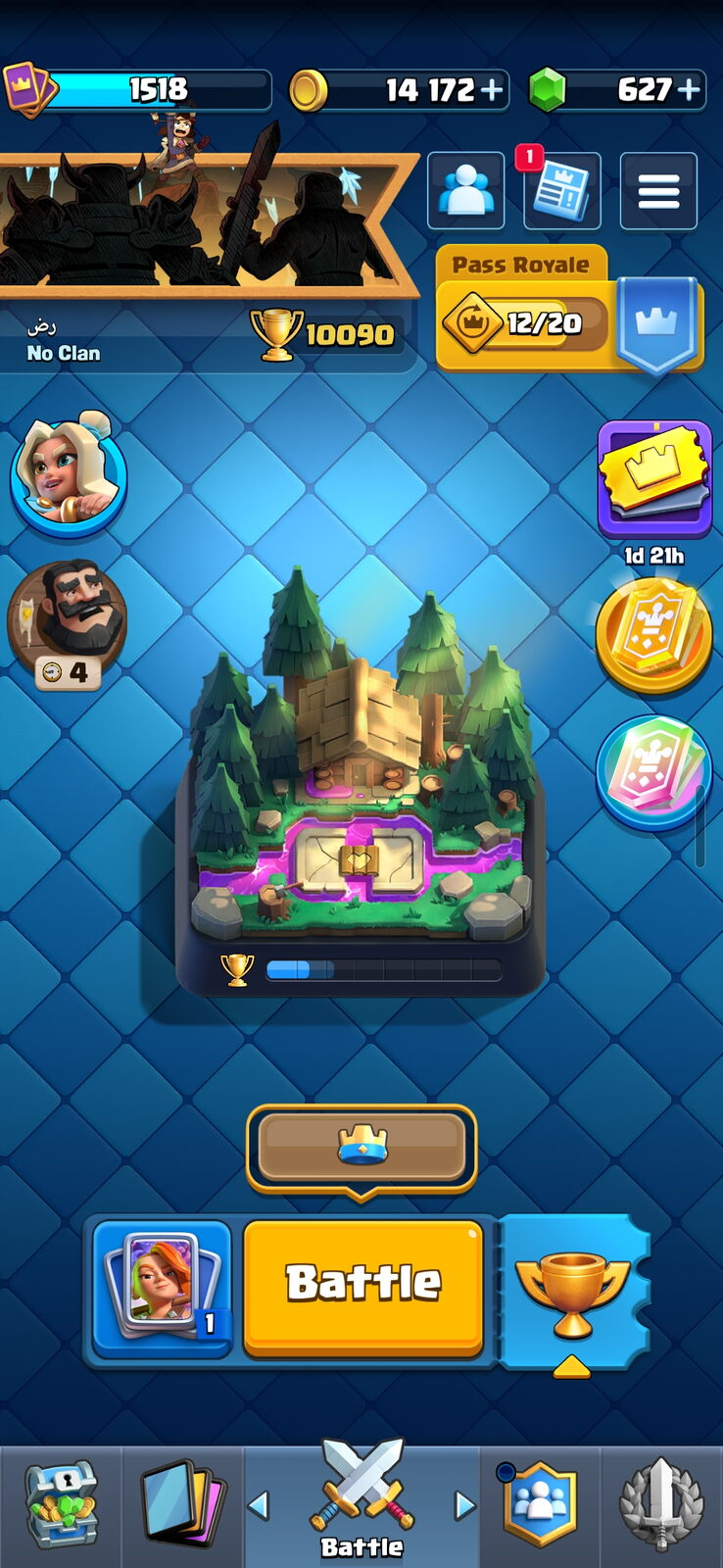Buy gems using the plus button
The image size is (723, 1568).
[x=690, y=90]
